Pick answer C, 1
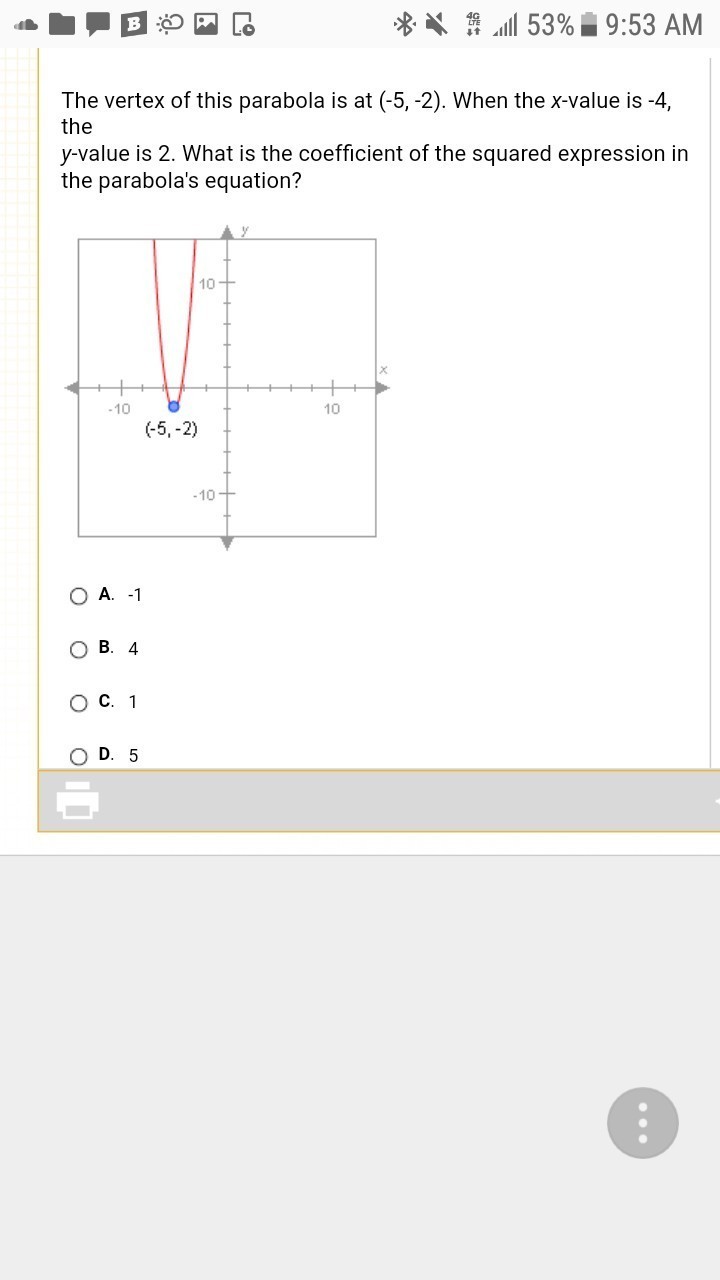Image resolution: width=720 pixels, height=1280 pixels. click(79, 703)
